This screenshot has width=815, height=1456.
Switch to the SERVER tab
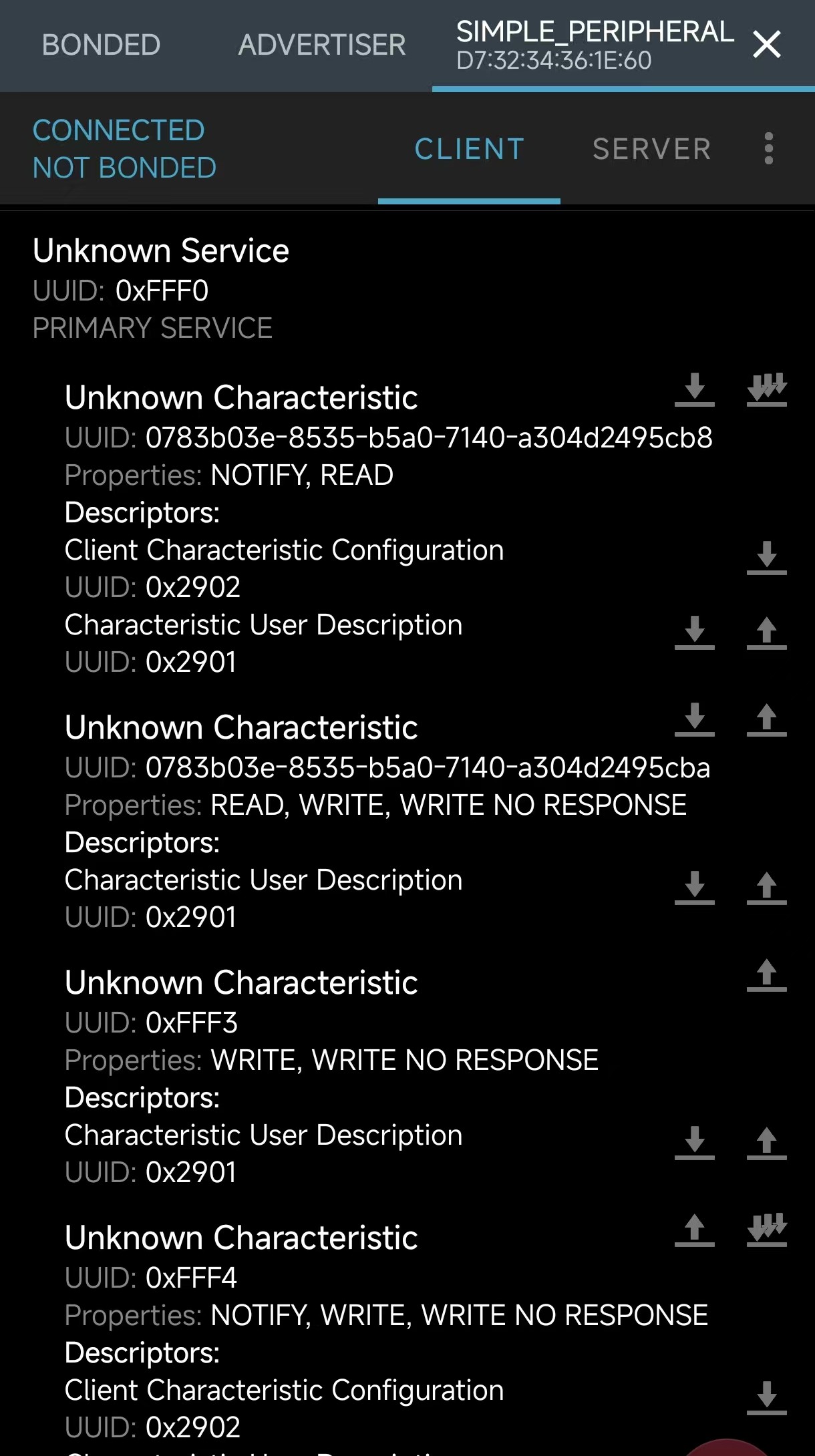(651, 149)
